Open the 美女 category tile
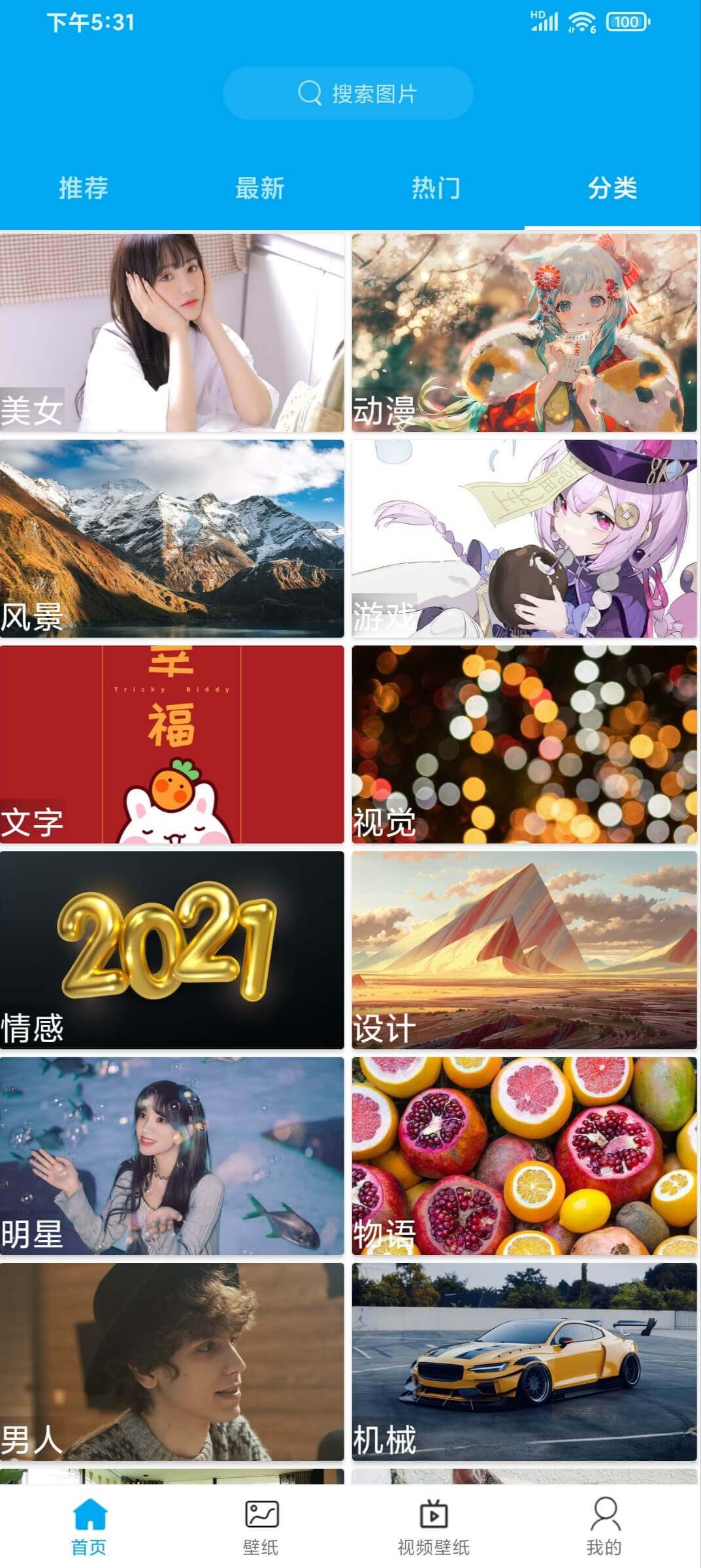The height and width of the screenshot is (1568, 701). (172, 333)
